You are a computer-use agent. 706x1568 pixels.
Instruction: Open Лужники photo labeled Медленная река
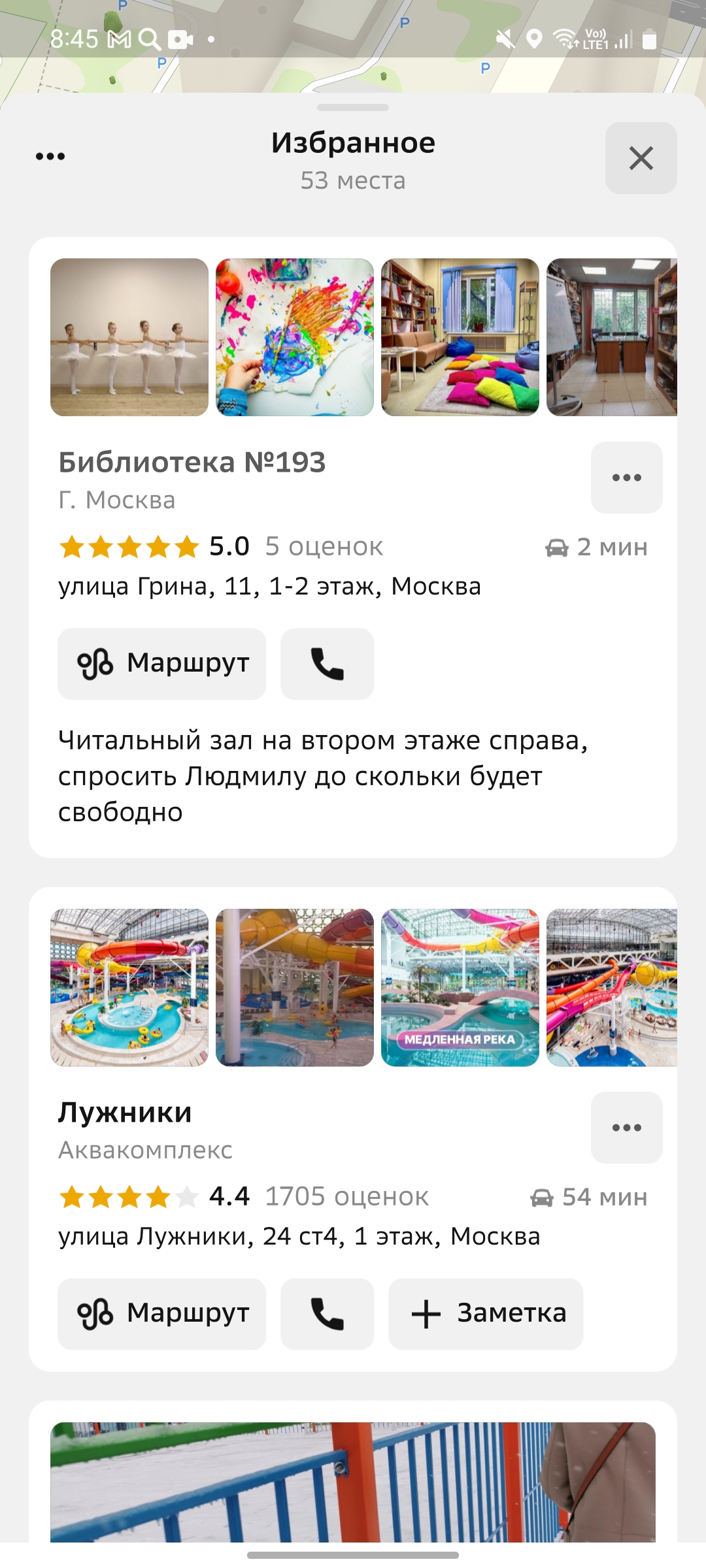(460, 987)
